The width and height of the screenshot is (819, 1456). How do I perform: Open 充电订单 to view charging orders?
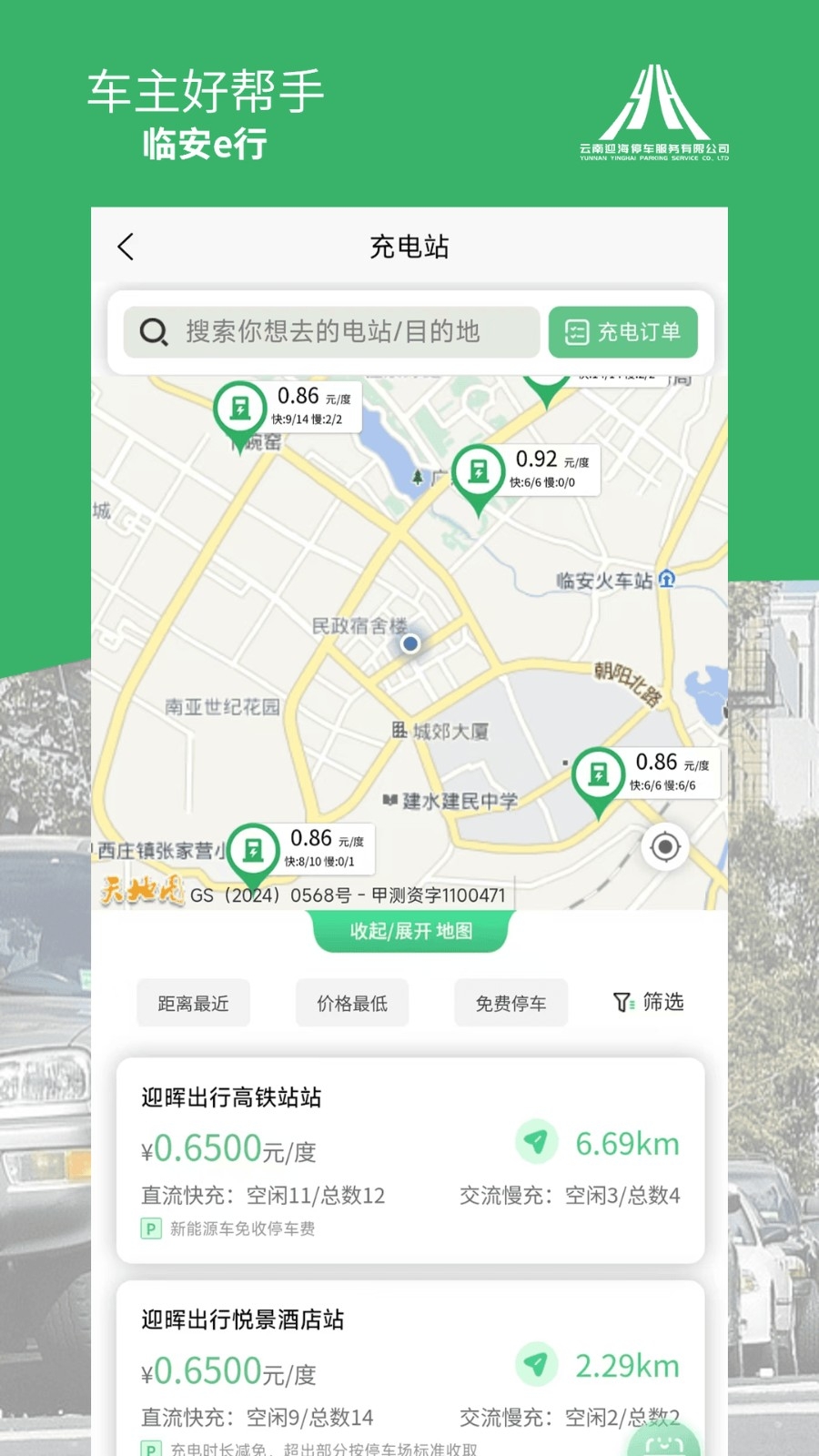(x=622, y=332)
